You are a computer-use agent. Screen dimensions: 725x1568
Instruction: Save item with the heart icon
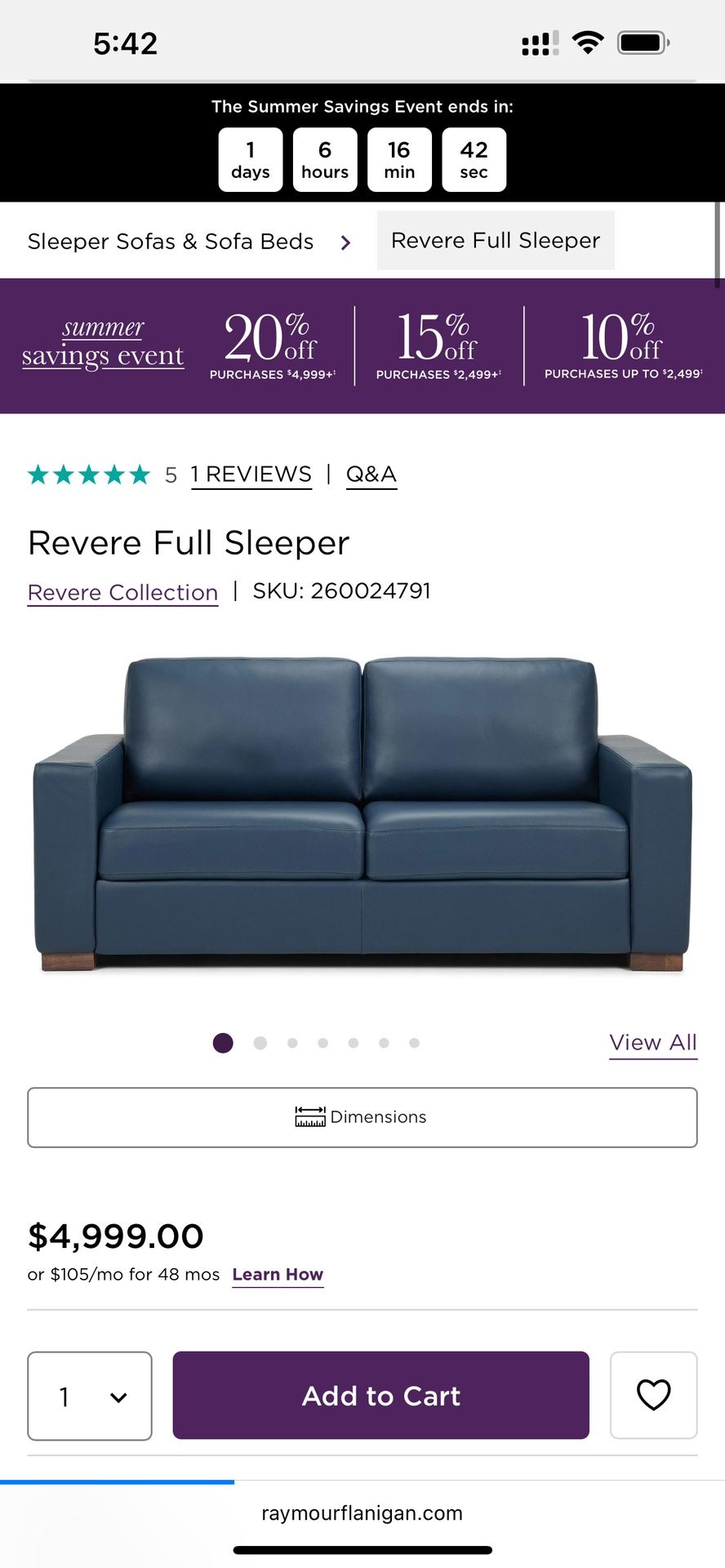click(x=653, y=1395)
